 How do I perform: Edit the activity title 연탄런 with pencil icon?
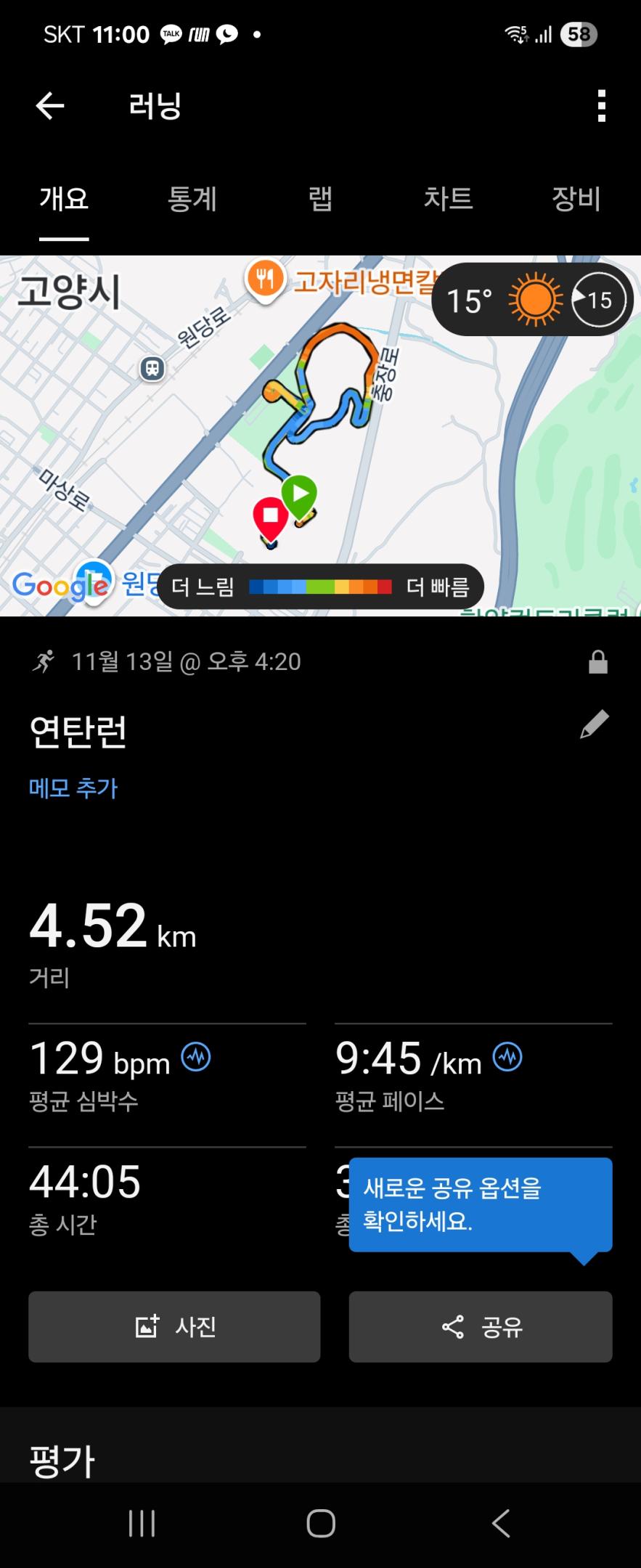click(x=593, y=724)
